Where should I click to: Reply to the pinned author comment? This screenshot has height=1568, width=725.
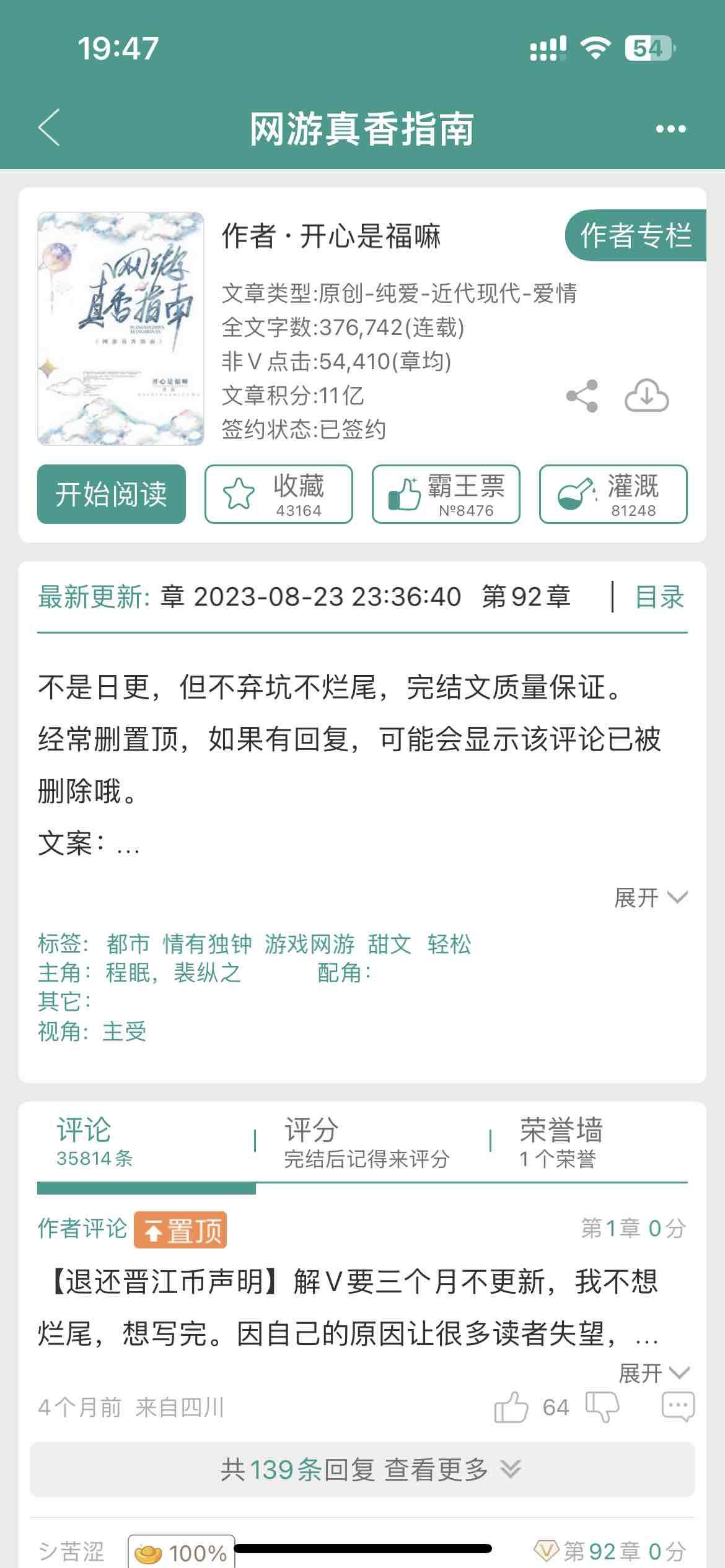(x=678, y=1408)
